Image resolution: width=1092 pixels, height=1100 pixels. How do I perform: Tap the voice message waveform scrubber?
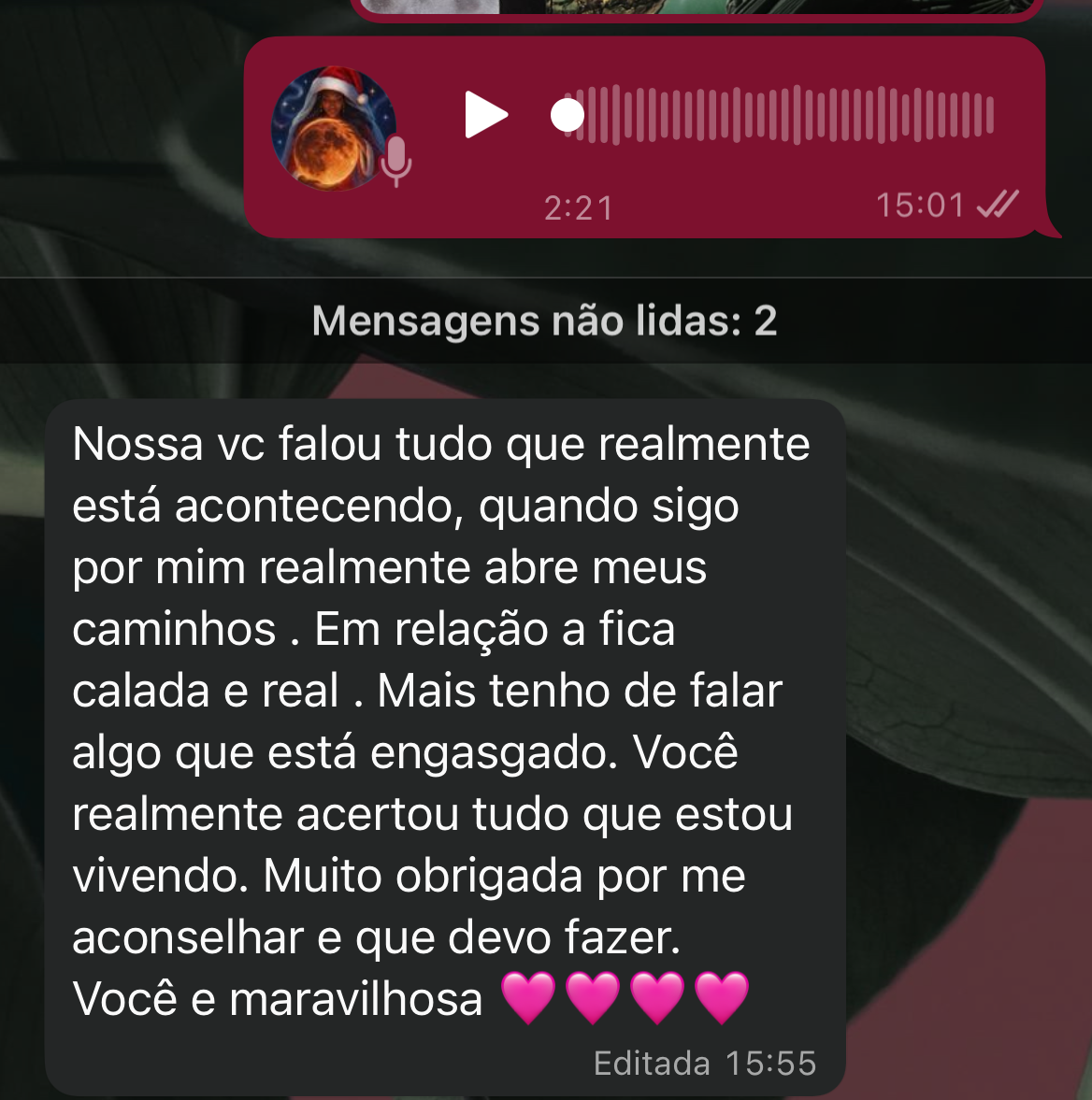[x=780, y=116]
